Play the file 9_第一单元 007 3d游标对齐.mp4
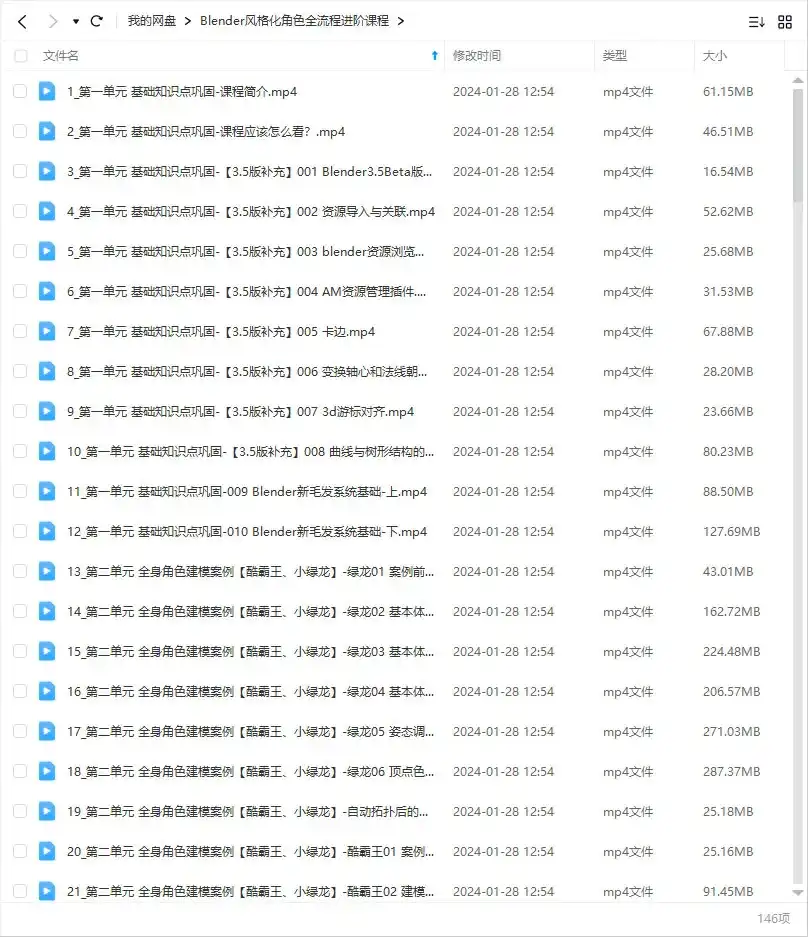The height and width of the screenshot is (937, 808). (240, 412)
